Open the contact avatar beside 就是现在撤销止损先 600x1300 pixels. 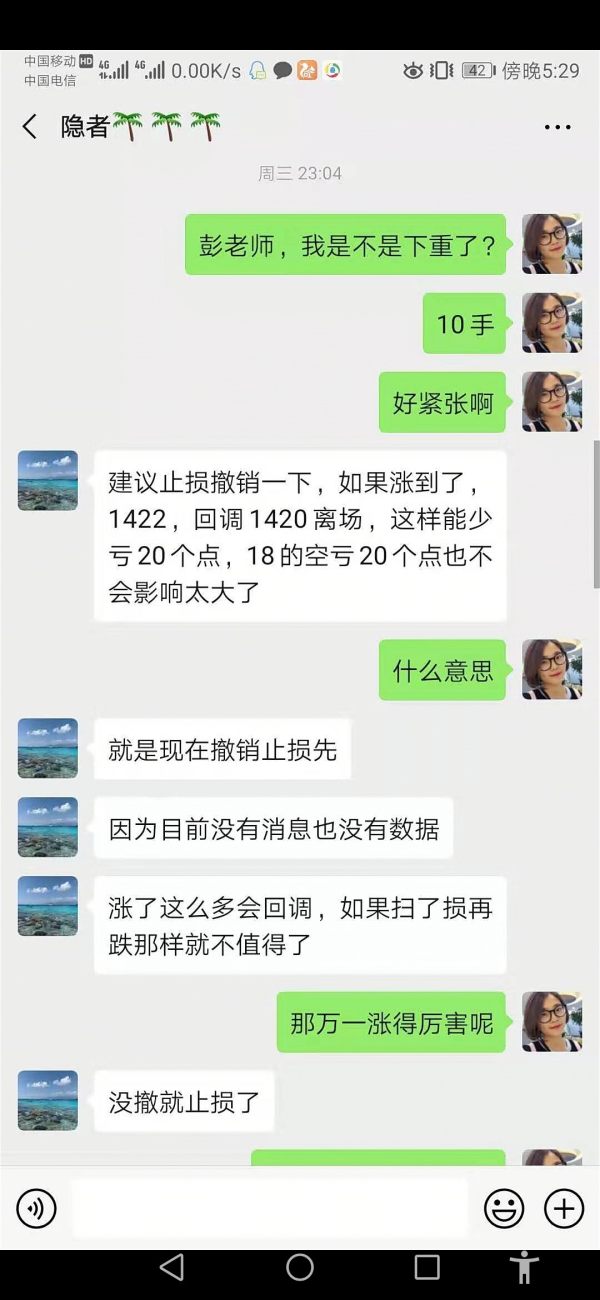[48, 748]
